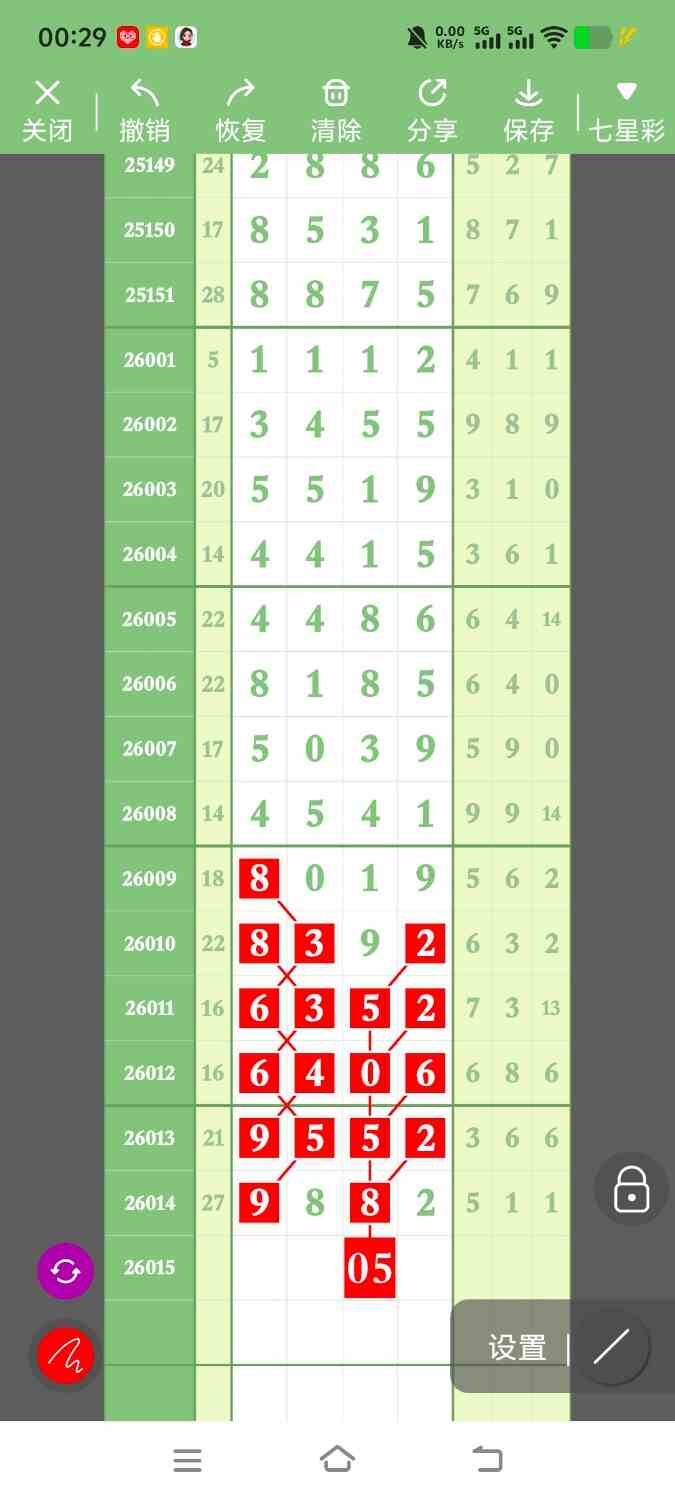Go to the system home screen
Image resolution: width=675 pixels, height=1500 pixels.
(337, 1460)
